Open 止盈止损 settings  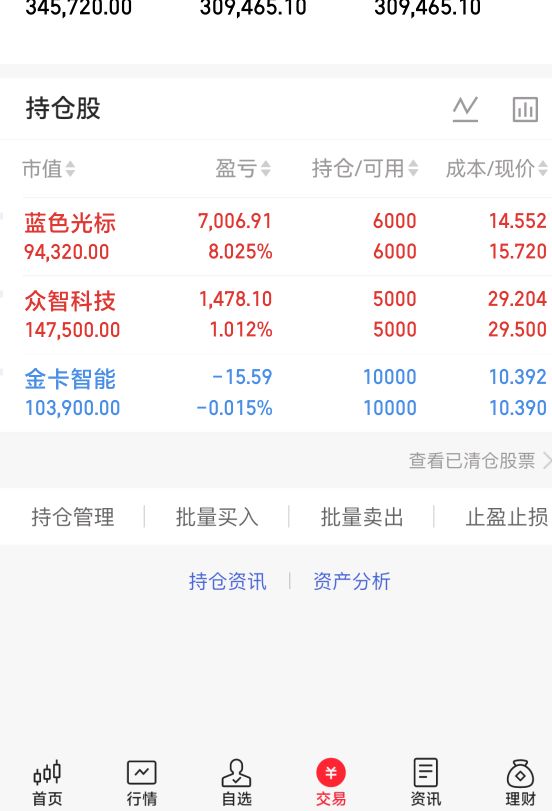(x=506, y=517)
